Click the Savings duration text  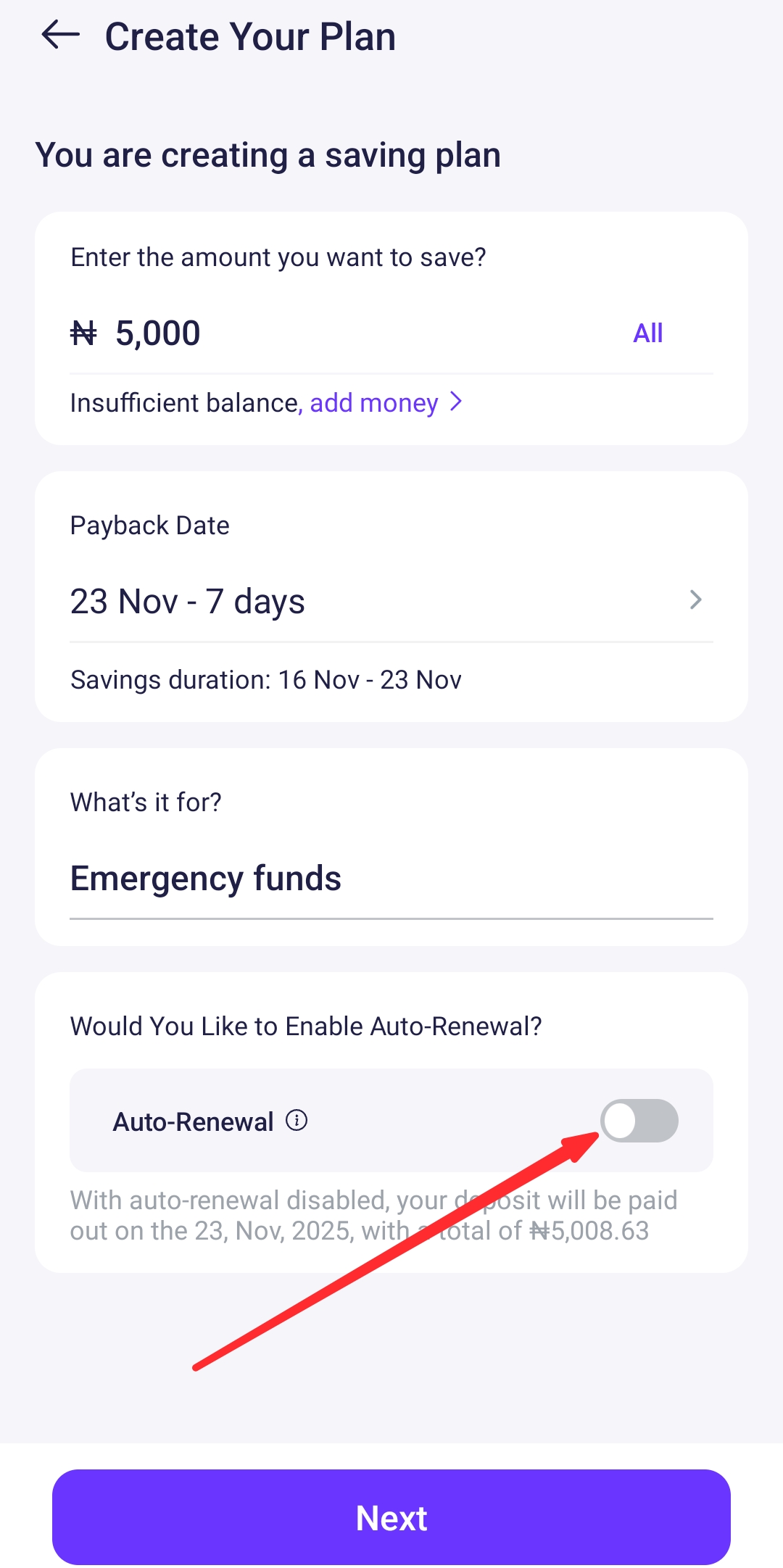pyautogui.click(x=265, y=679)
